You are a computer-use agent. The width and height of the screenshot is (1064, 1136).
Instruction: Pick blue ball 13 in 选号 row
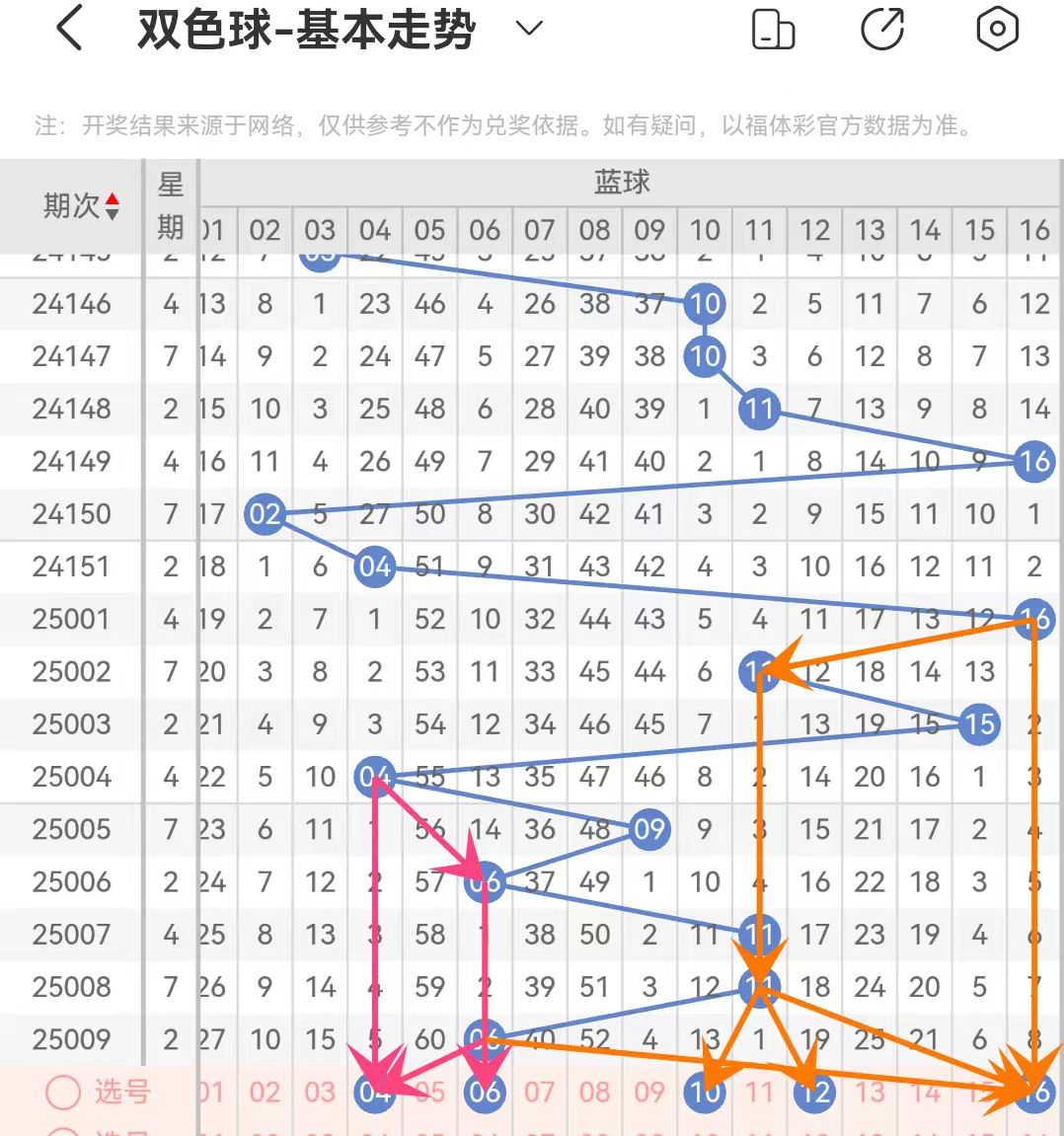coord(870,1093)
